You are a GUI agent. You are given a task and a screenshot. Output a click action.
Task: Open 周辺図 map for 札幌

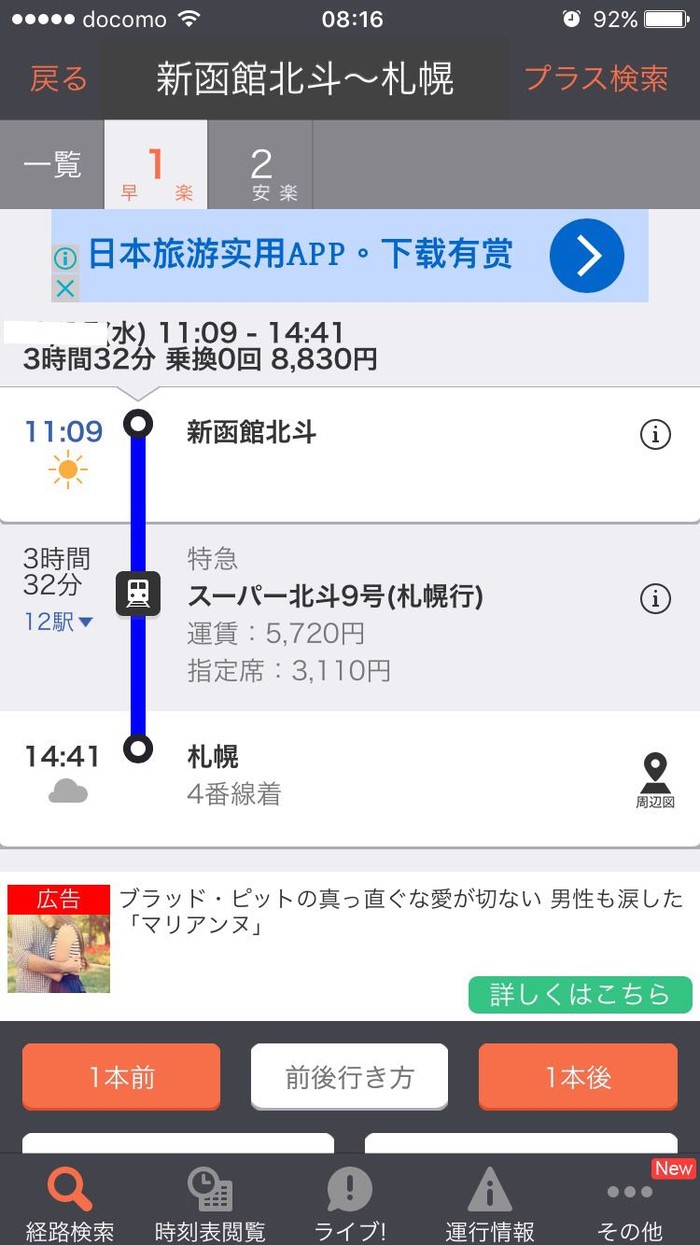pyautogui.click(x=655, y=780)
